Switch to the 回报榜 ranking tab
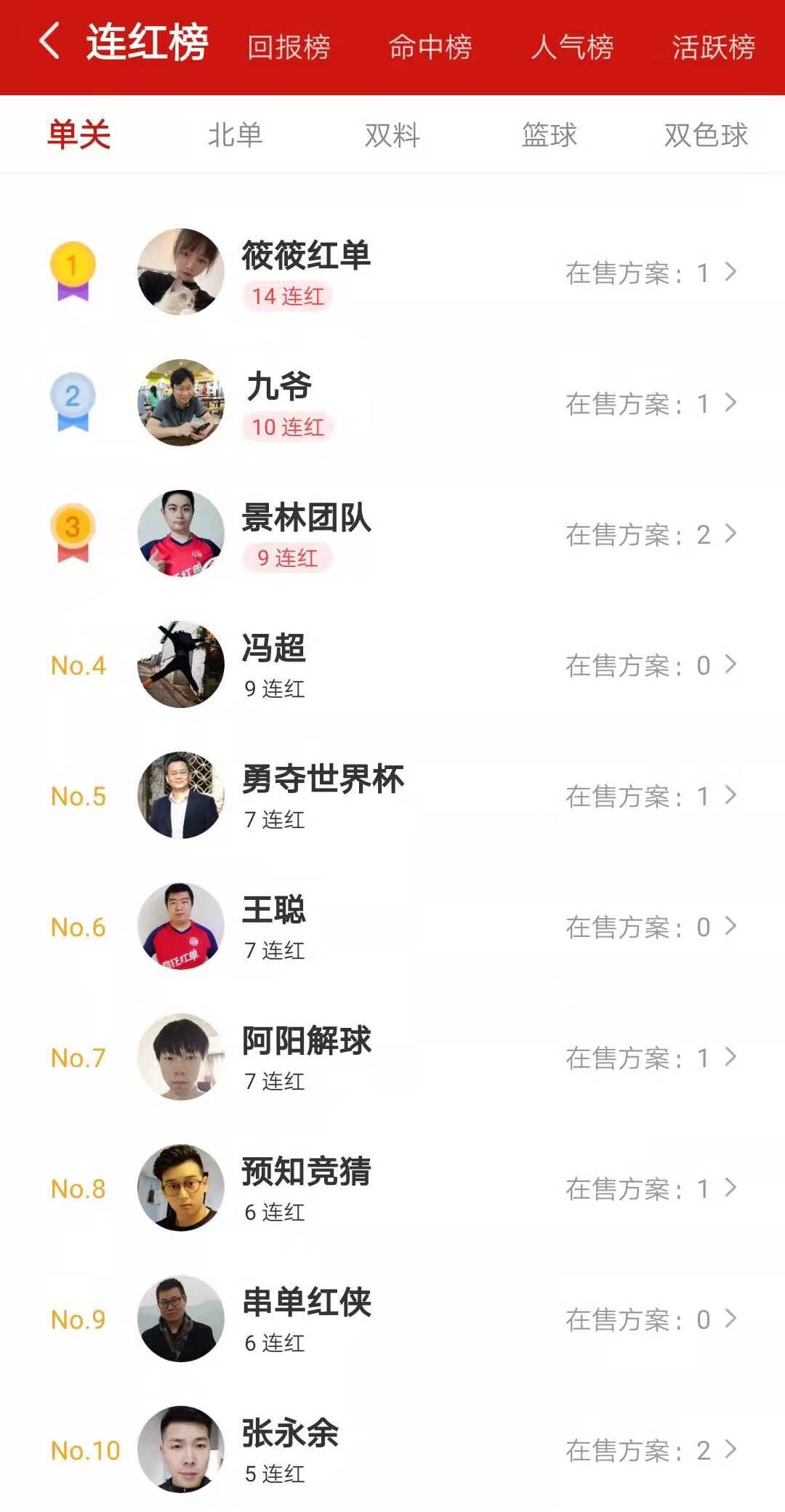This screenshot has height=1512, width=785. click(289, 47)
